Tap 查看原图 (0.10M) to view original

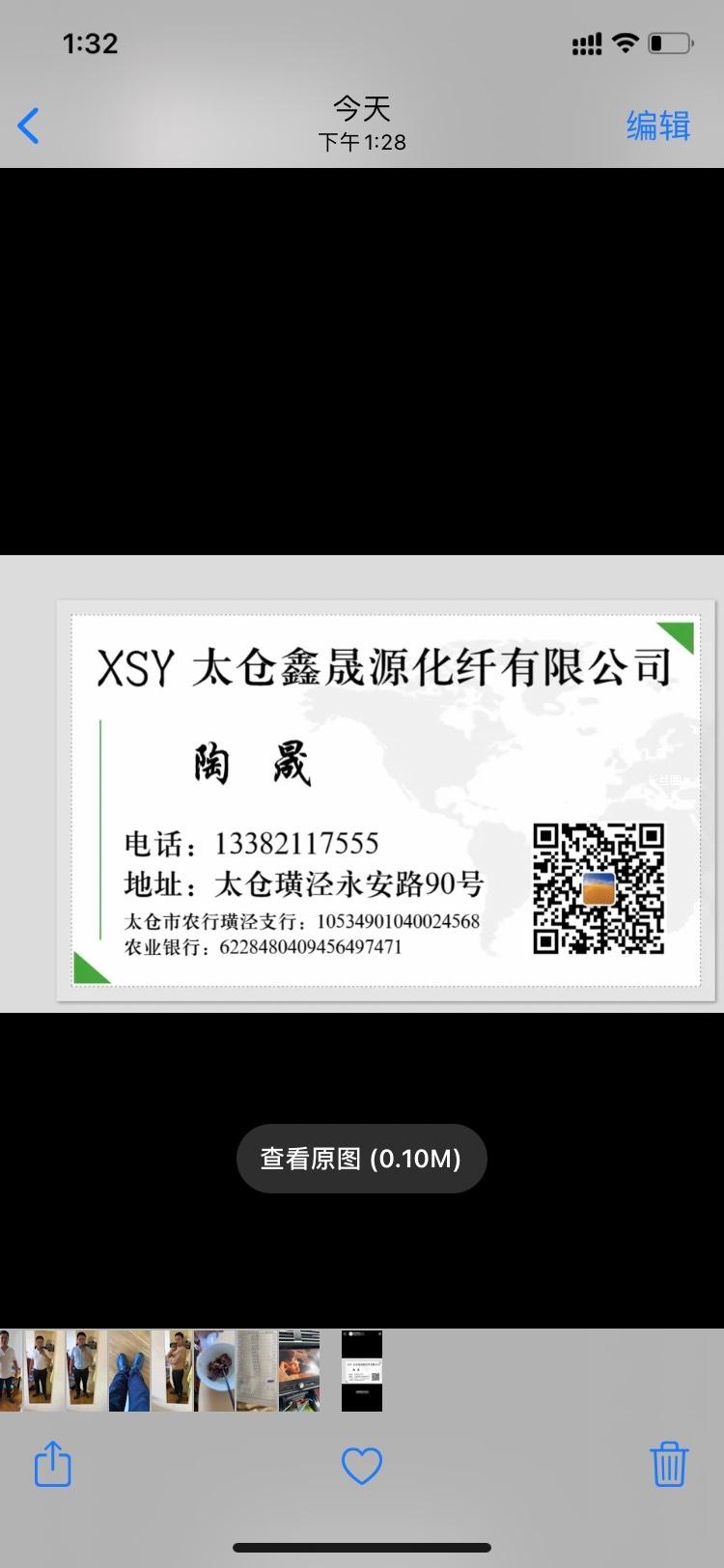pyautogui.click(x=361, y=1158)
